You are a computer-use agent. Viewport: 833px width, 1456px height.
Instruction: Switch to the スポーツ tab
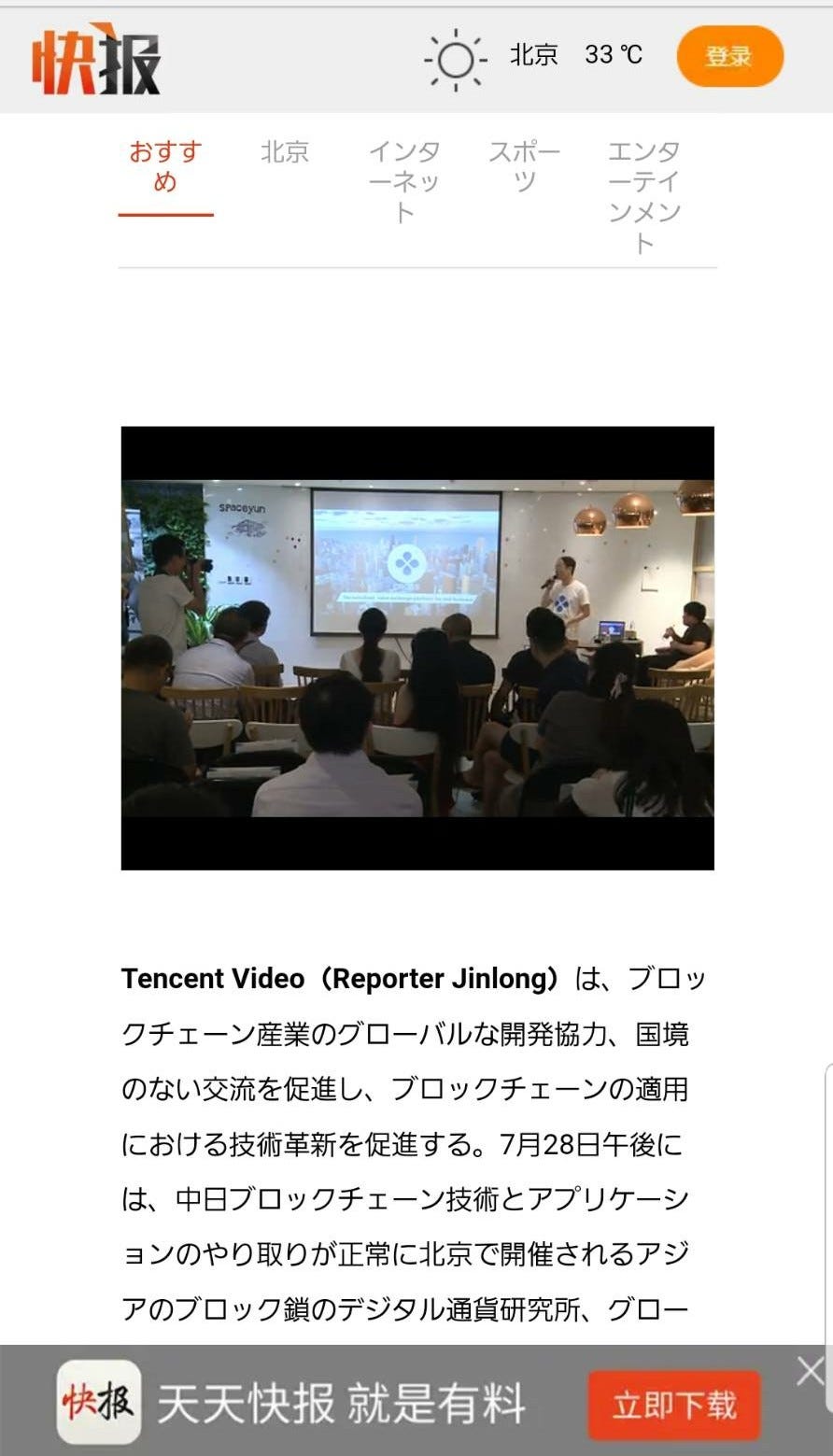[x=524, y=166]
